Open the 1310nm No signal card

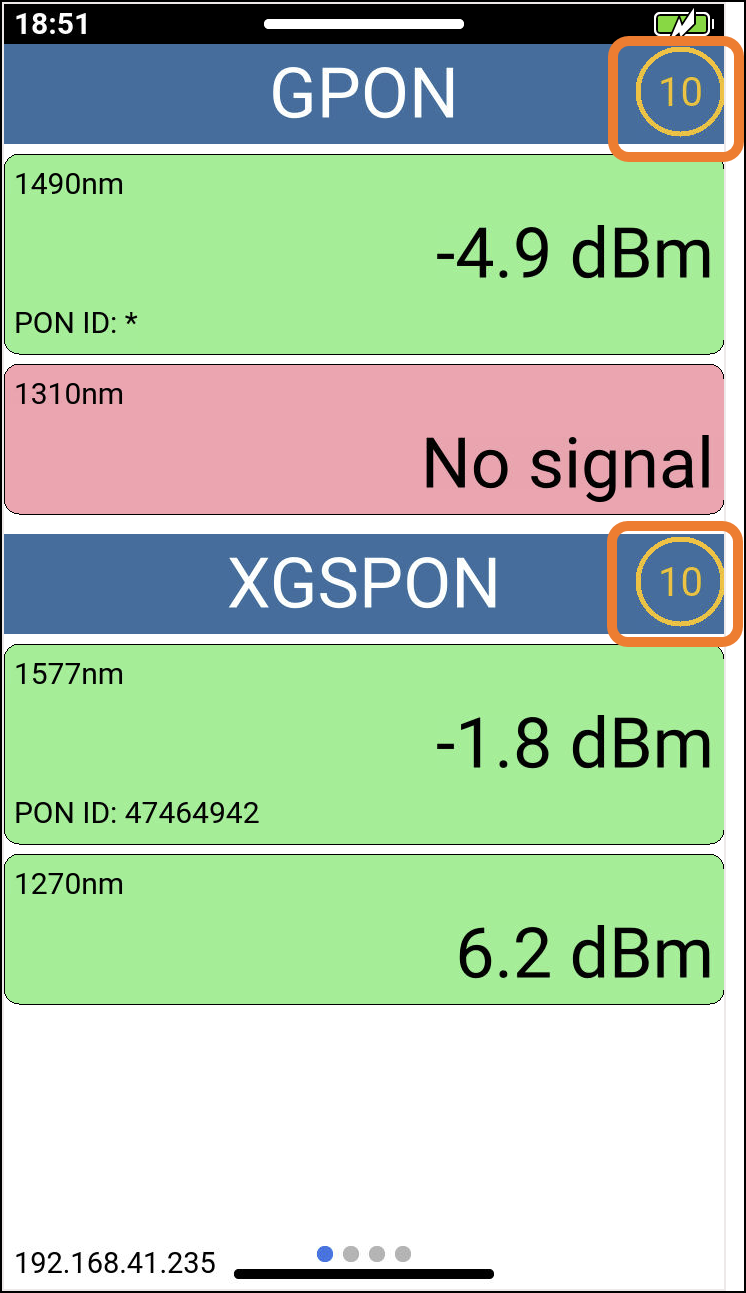[364, 439]
